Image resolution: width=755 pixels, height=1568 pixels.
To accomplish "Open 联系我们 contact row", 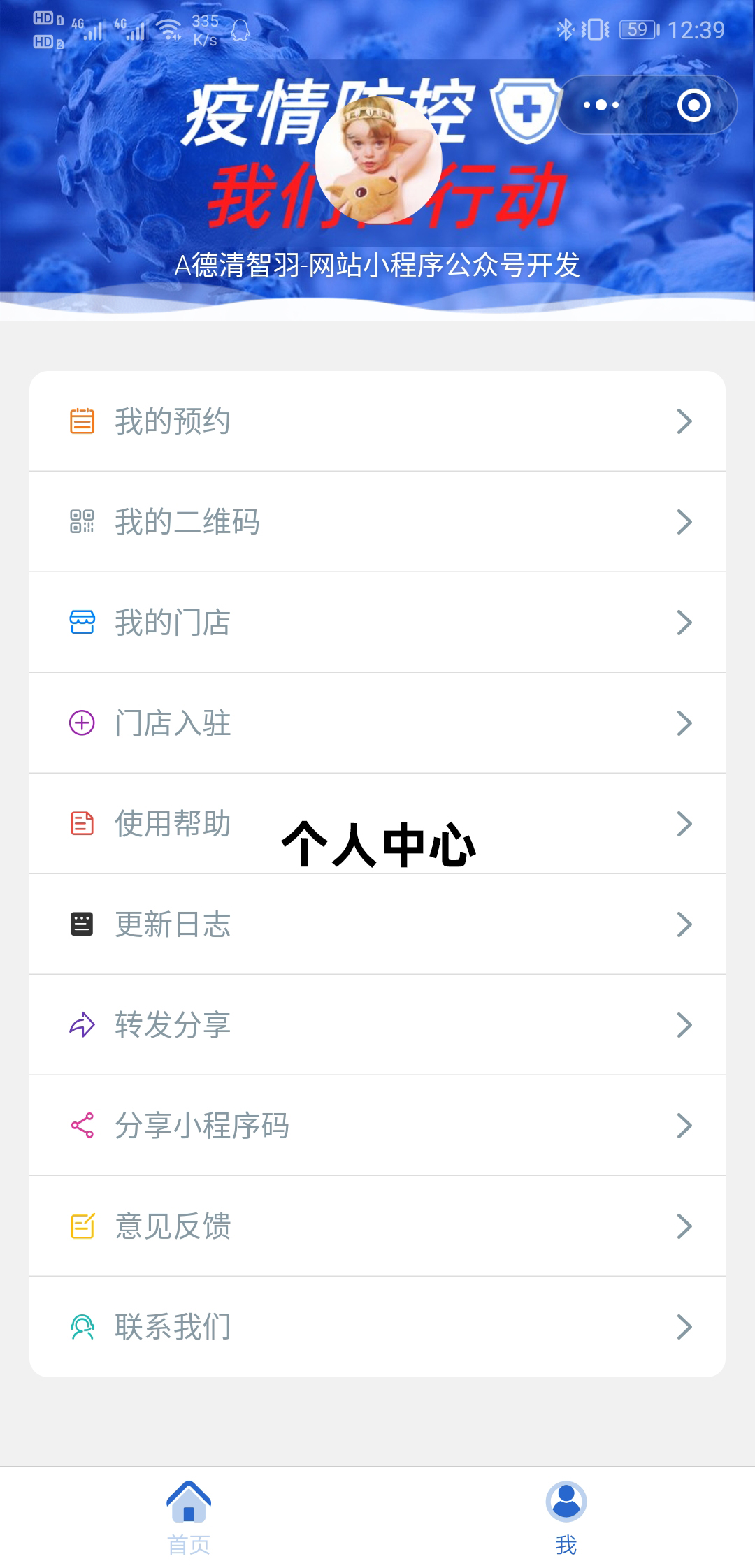I will click(377, 1327).
